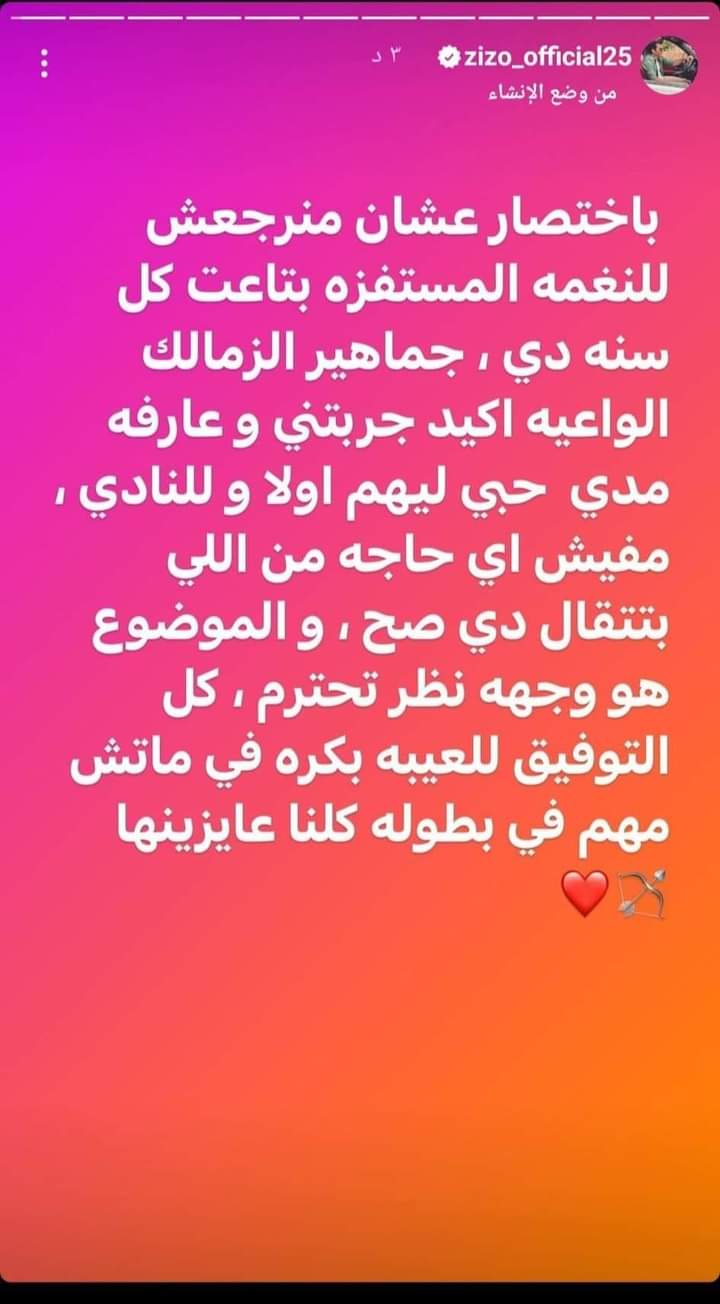Open the story overflow menu
This screenshot has height=1304, width=720.
point(44,64)
